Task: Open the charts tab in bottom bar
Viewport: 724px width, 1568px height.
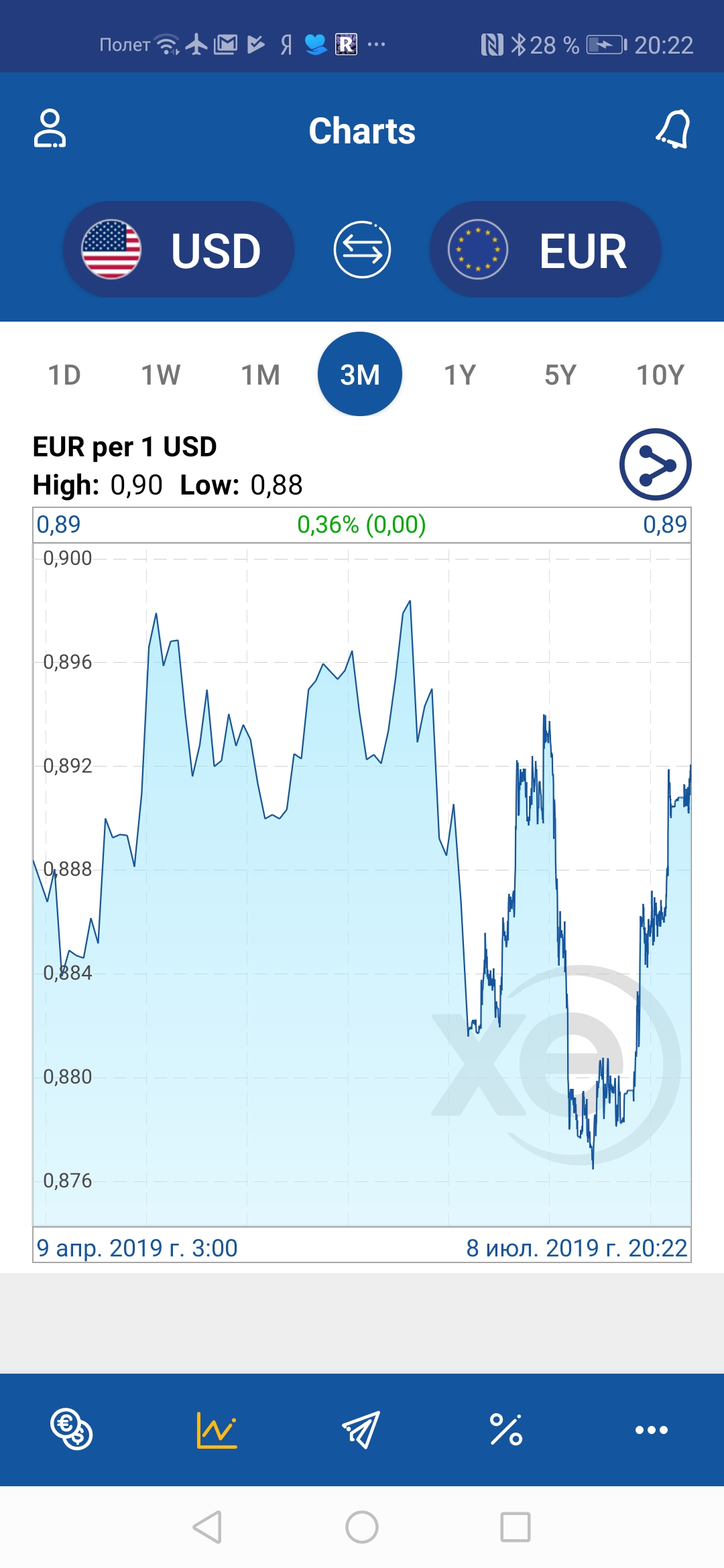Action: pos(217,1429)
